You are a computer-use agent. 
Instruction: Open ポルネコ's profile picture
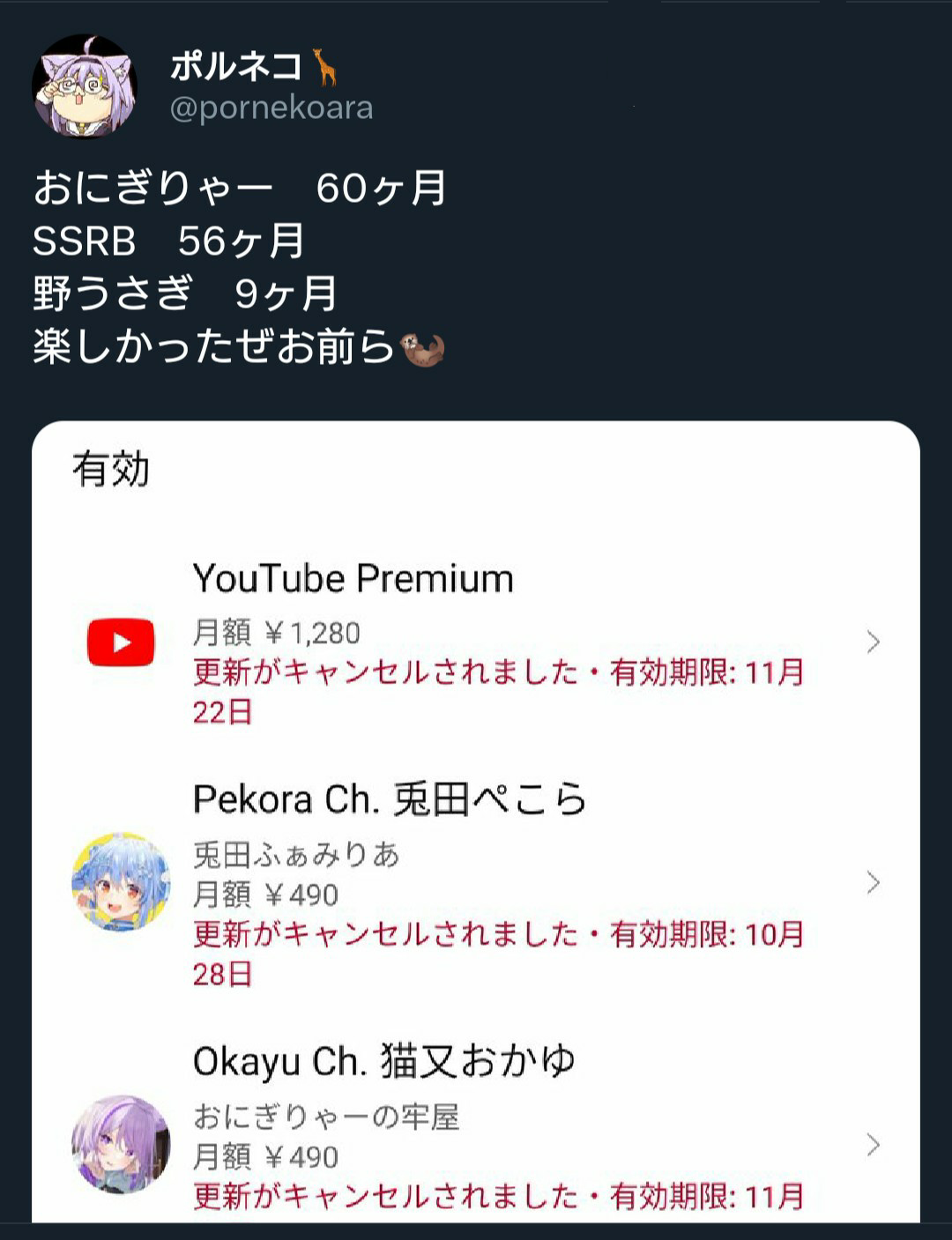pyautogui.click(x=85, y=86)
